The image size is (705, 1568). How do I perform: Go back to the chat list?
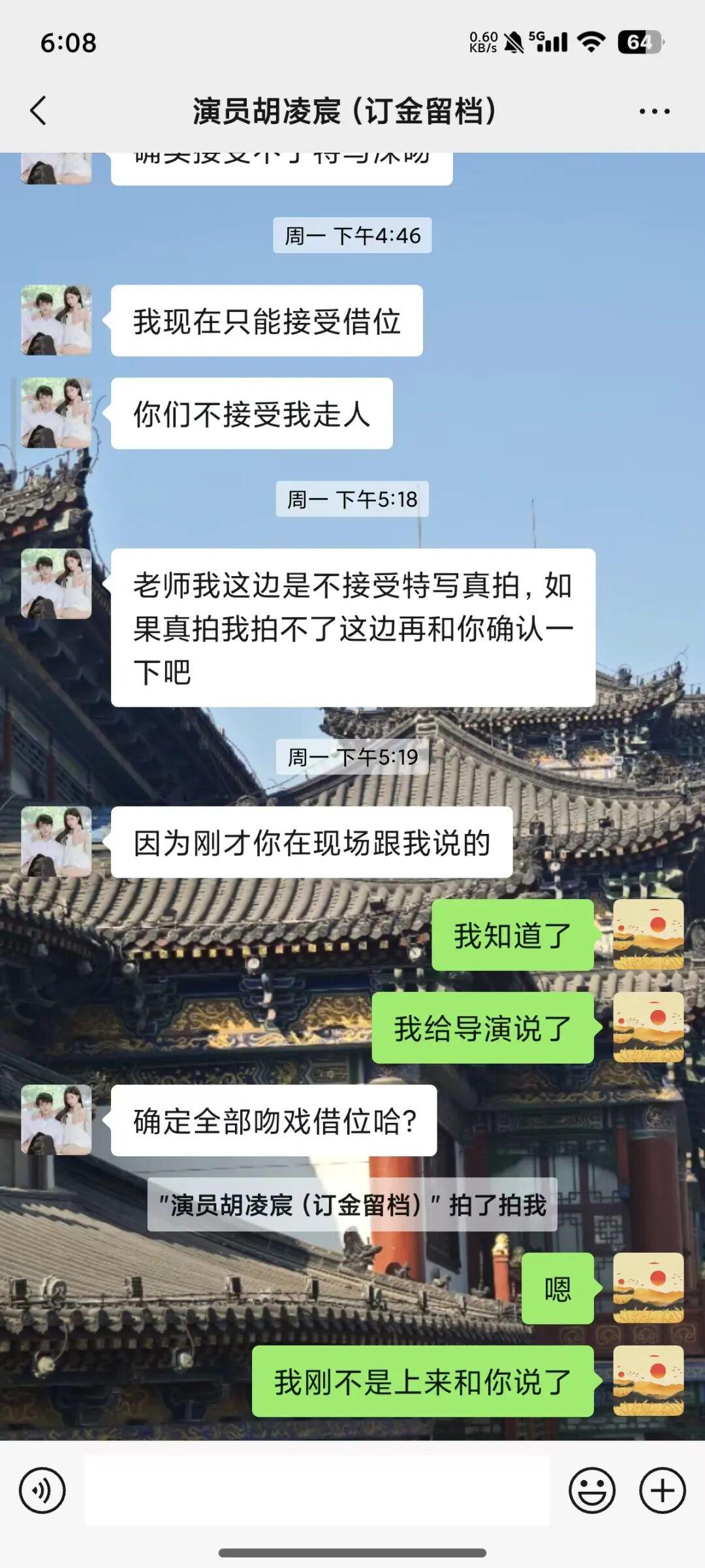click(39, 110)
